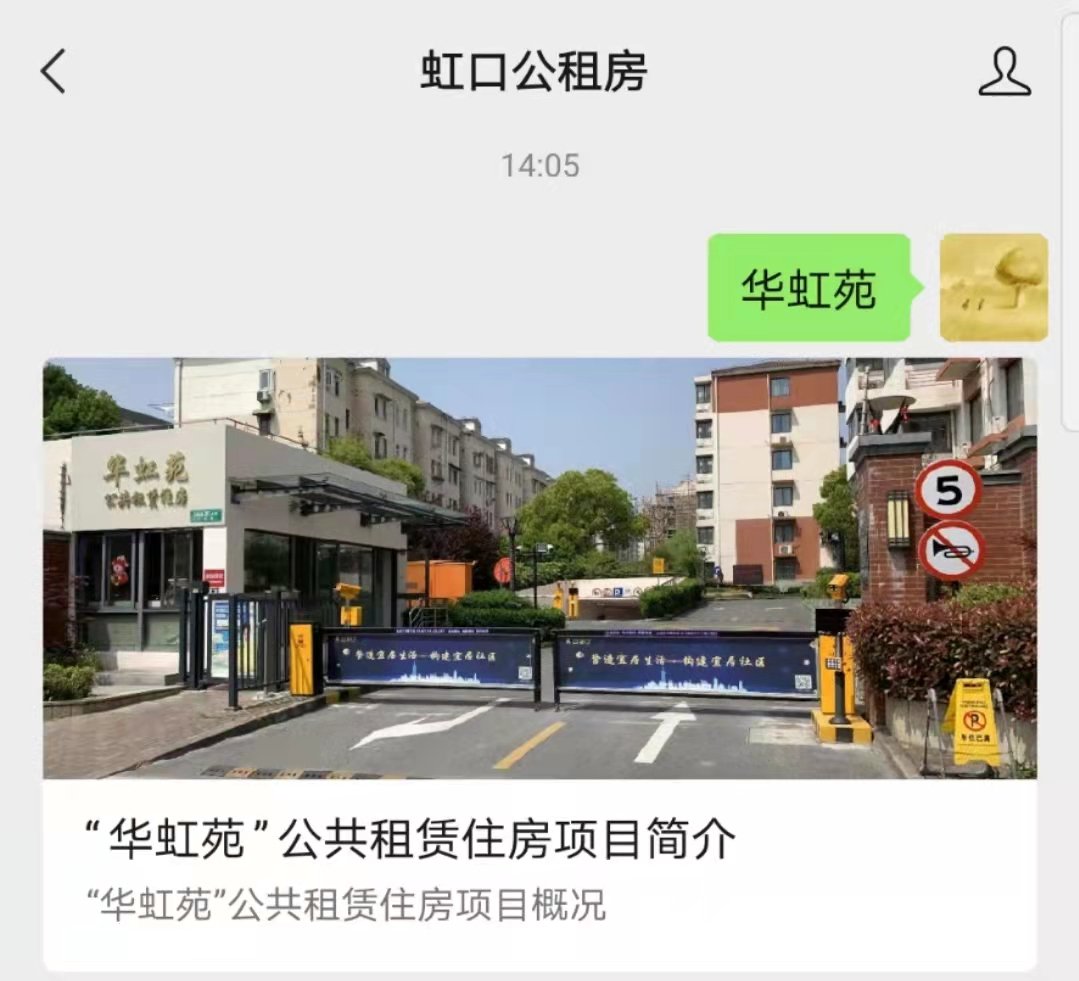1079x981 pixels.
Task: Tap the sender's golden avatar
Action: (993, 288)
